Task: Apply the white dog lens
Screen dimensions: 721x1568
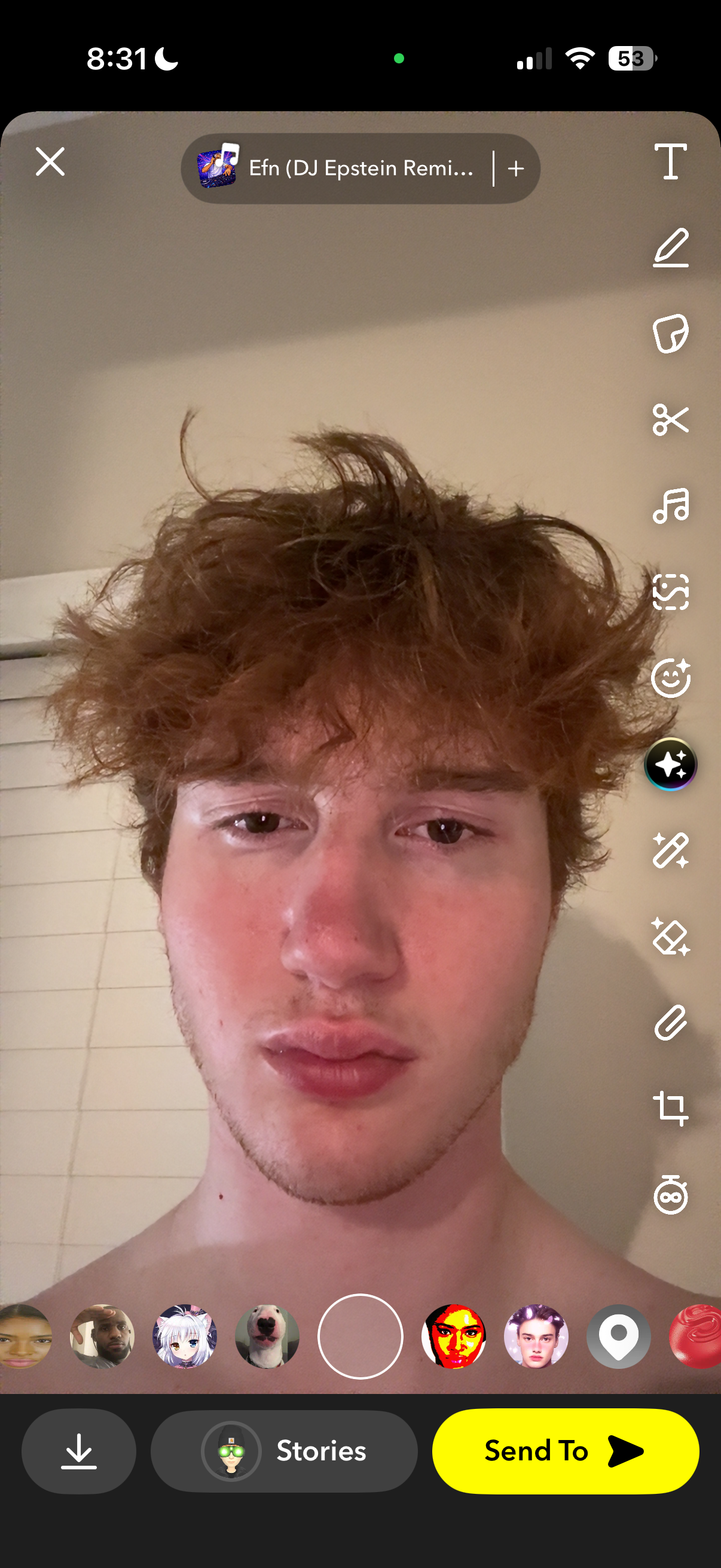Action: (x=267, y=1337)
